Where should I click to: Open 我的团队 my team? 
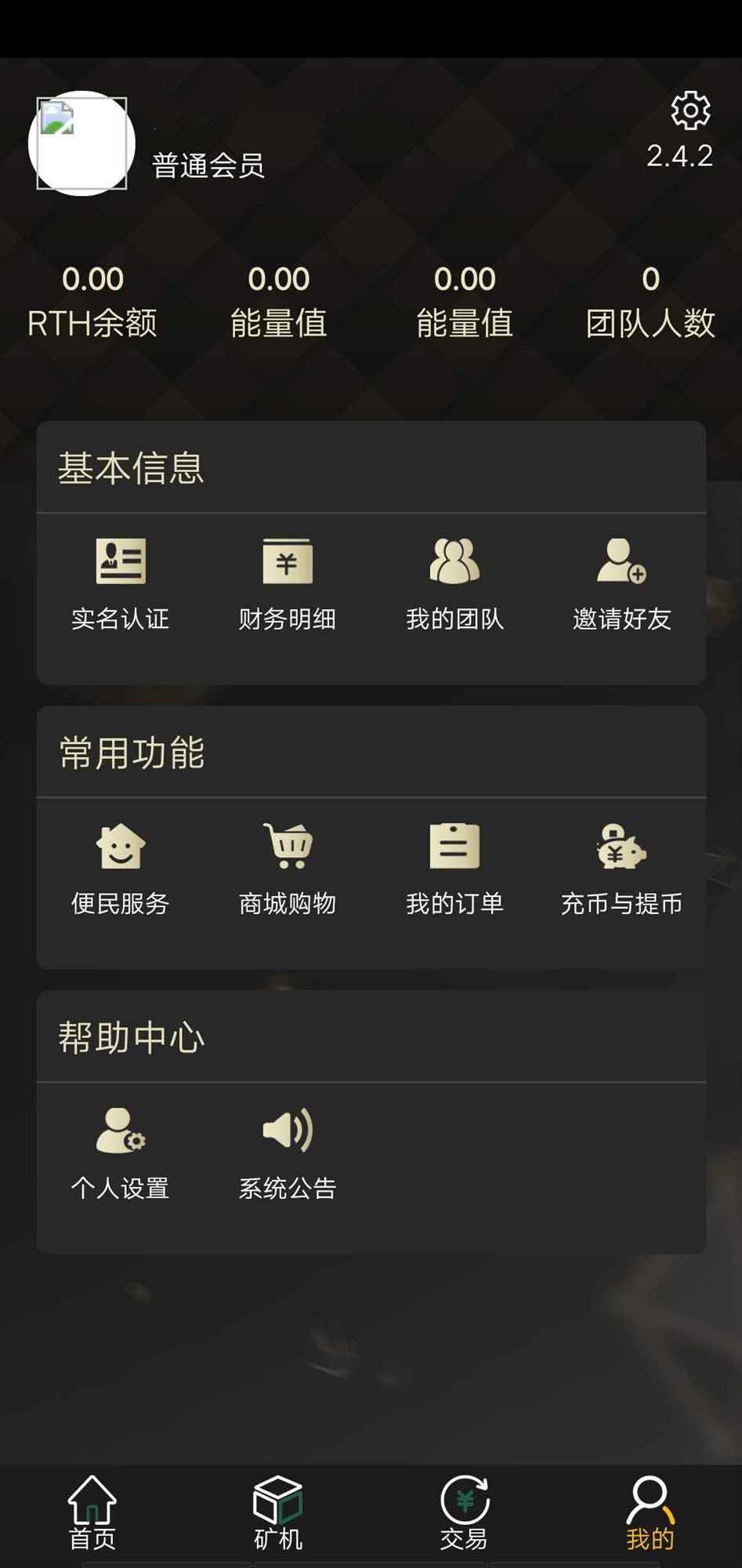tap(455, 584)
